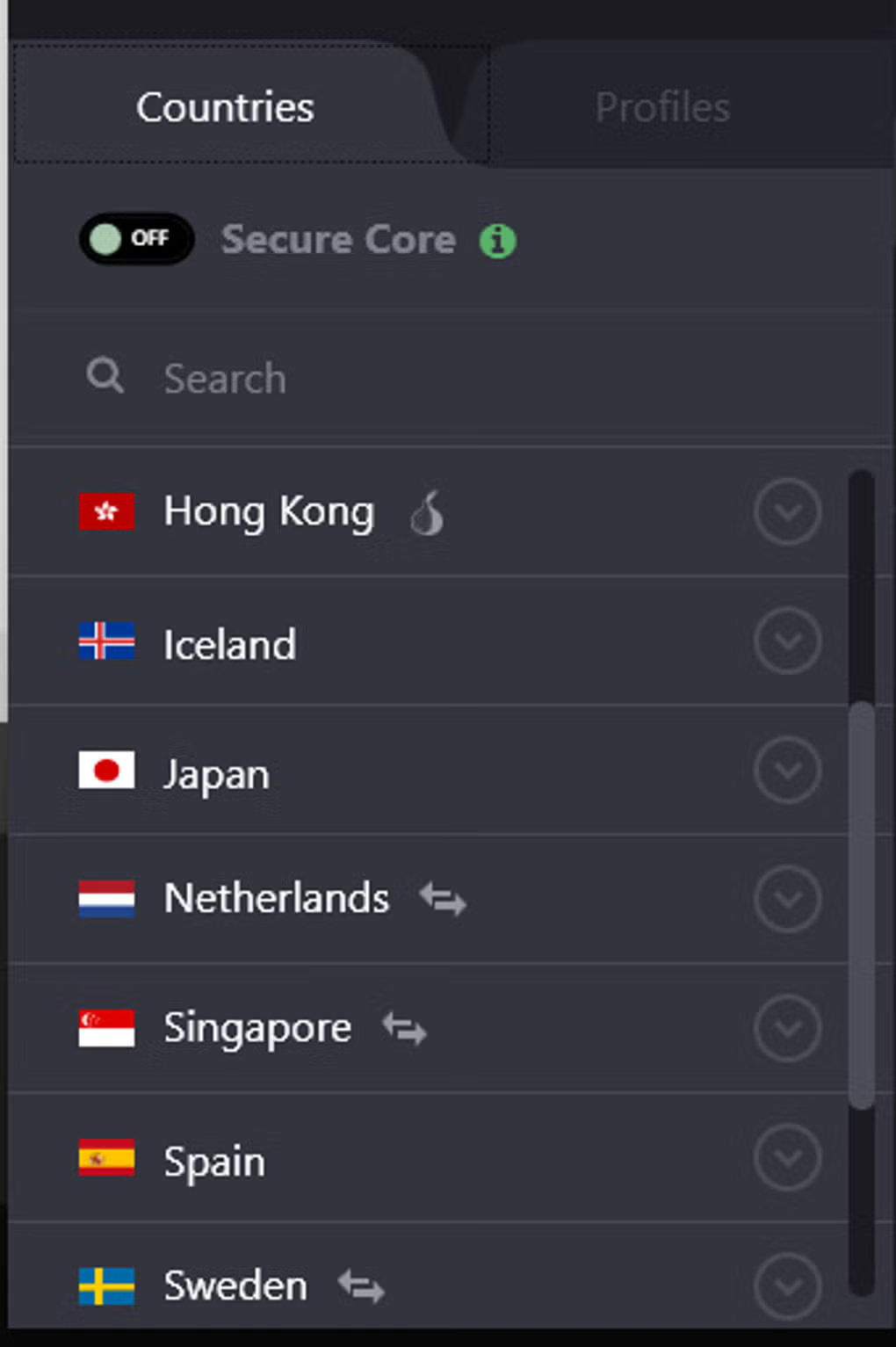
Task: Choose Japan in the country list
Action: 216,774
